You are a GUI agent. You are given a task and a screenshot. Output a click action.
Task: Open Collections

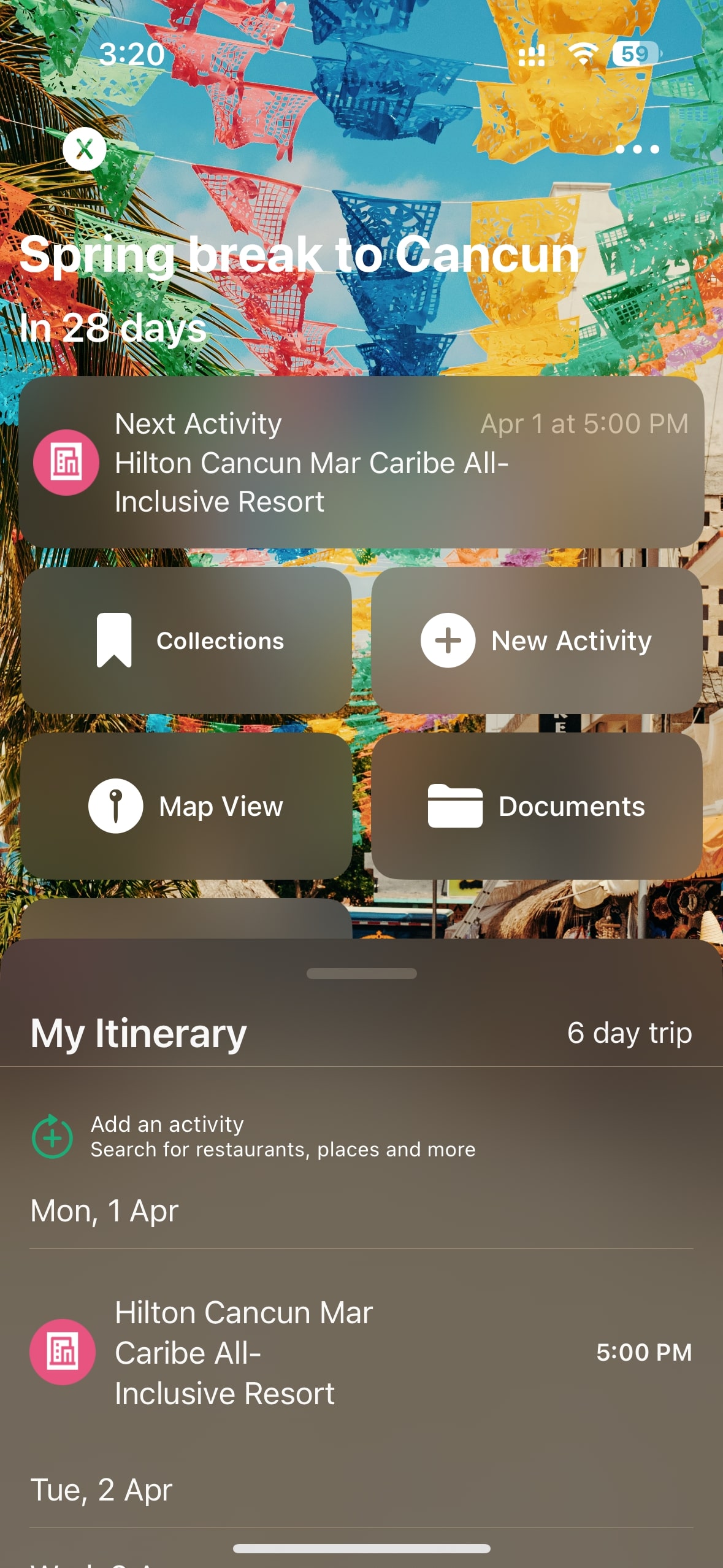pyautogui.click(x=186, y=640)
